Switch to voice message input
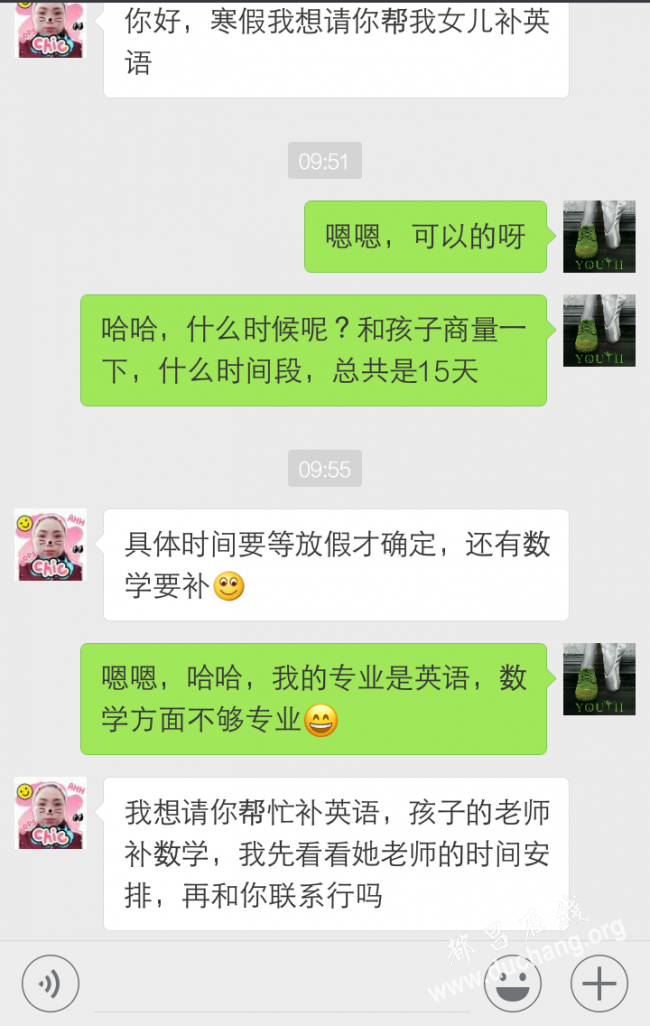650x1026 pixels. (50, 985)
